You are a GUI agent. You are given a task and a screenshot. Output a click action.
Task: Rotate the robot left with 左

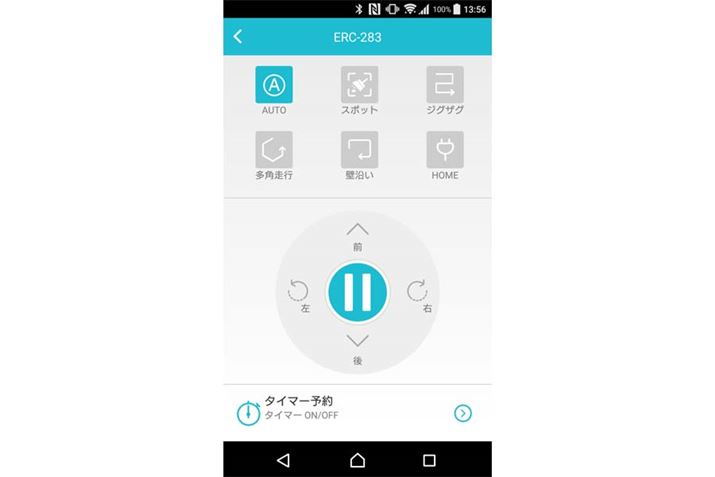click(x=298, y=291)
